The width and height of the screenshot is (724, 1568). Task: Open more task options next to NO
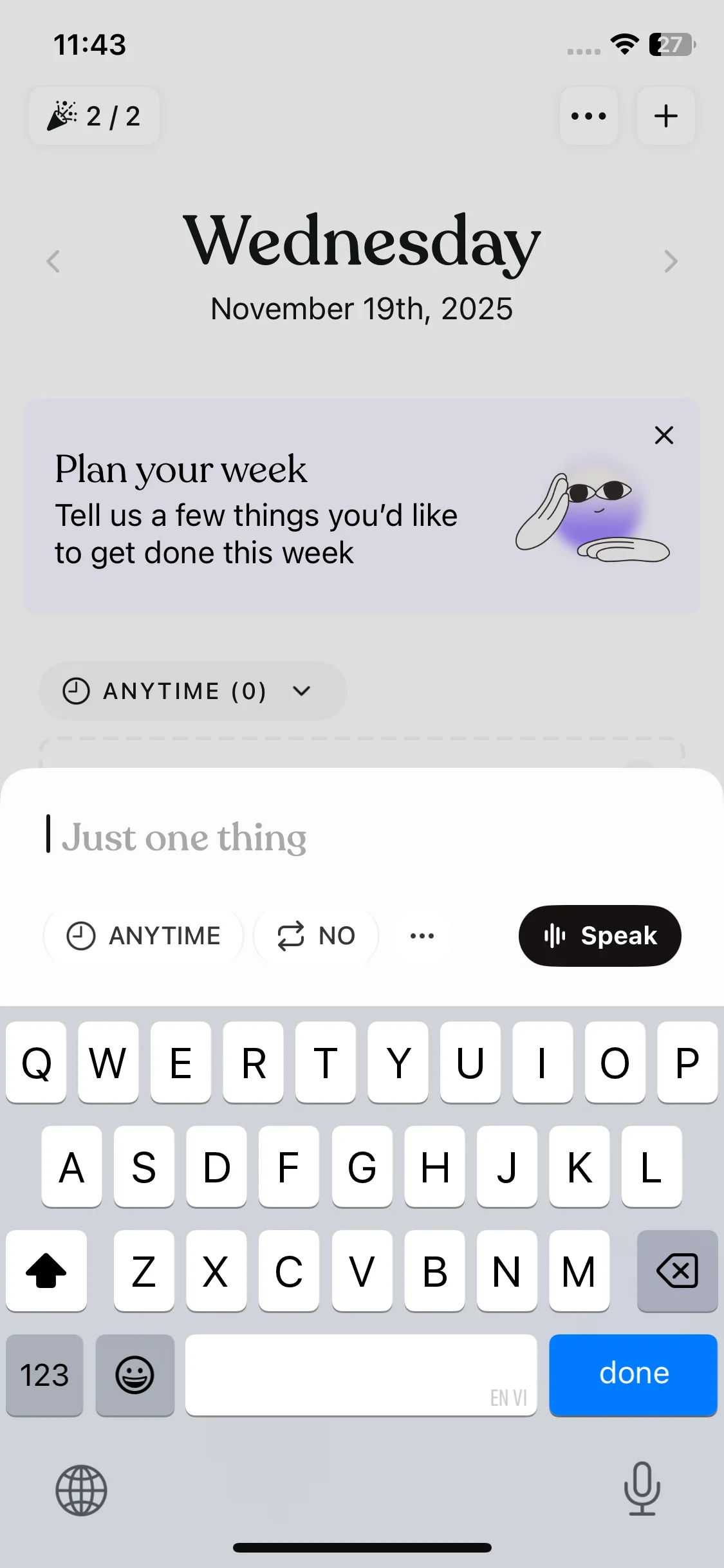[x=422, y=936]
